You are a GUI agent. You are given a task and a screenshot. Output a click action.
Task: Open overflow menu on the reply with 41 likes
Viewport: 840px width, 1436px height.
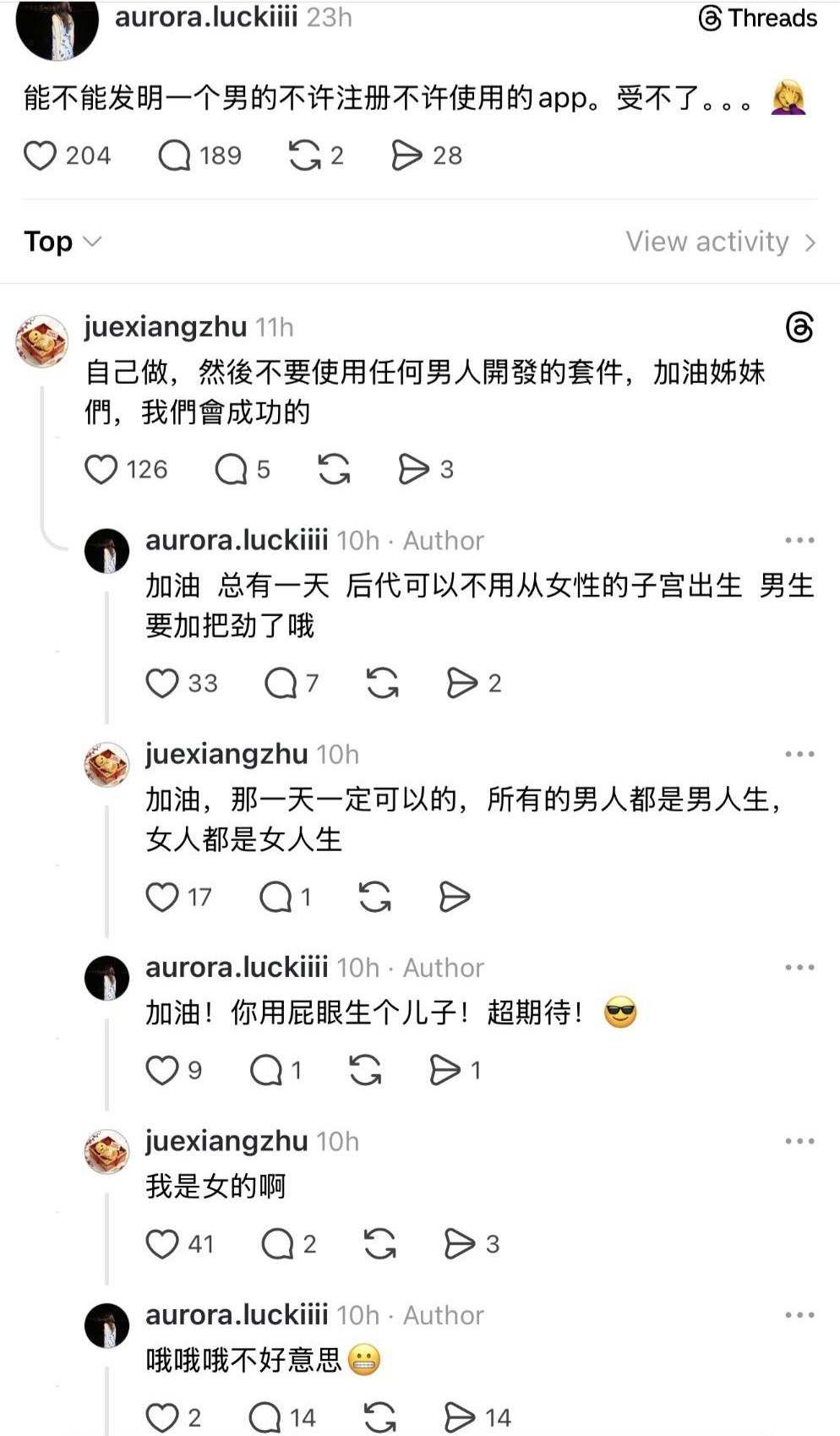799,1141
